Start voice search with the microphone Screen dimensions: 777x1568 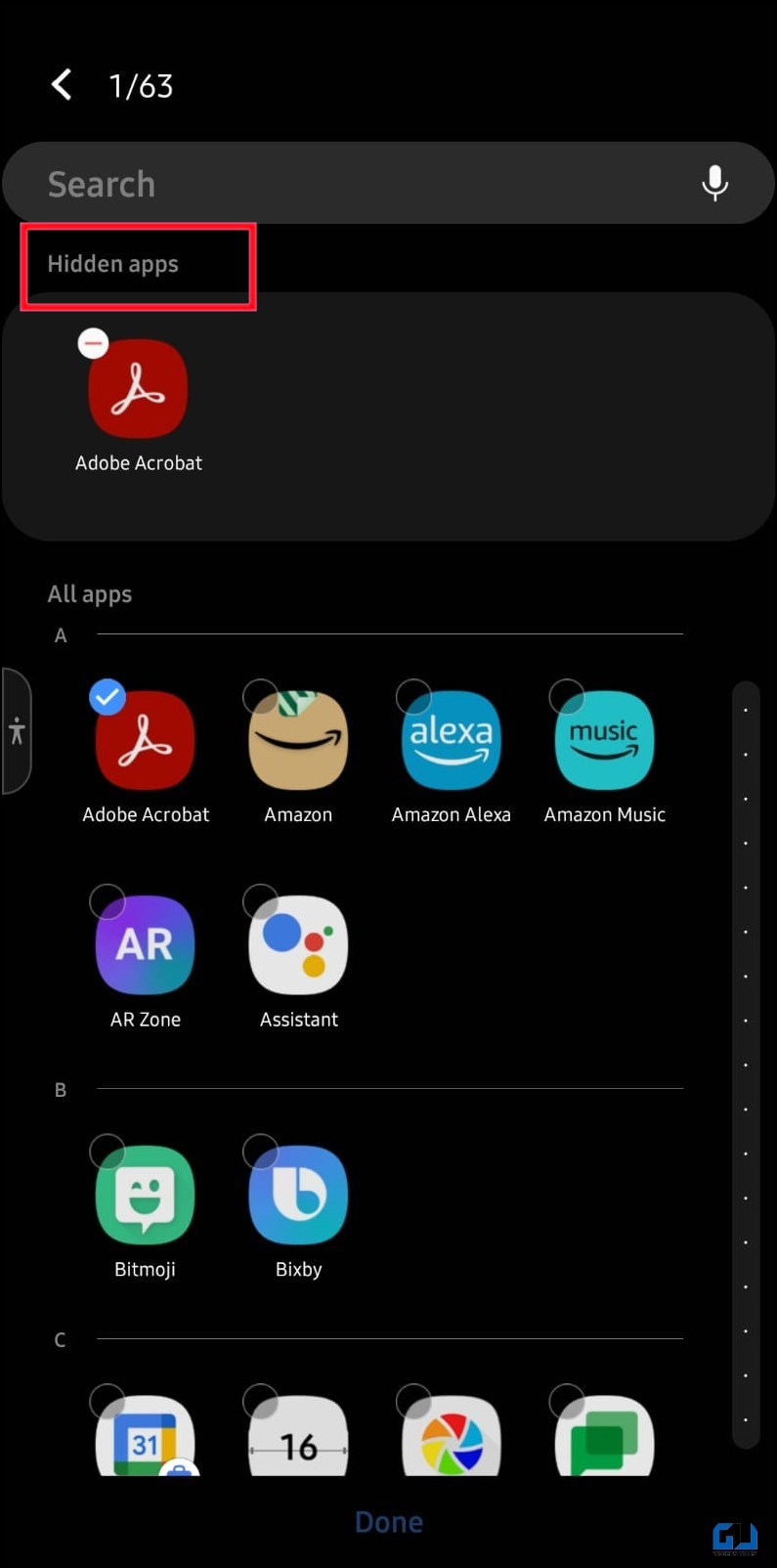click(715, 183)
